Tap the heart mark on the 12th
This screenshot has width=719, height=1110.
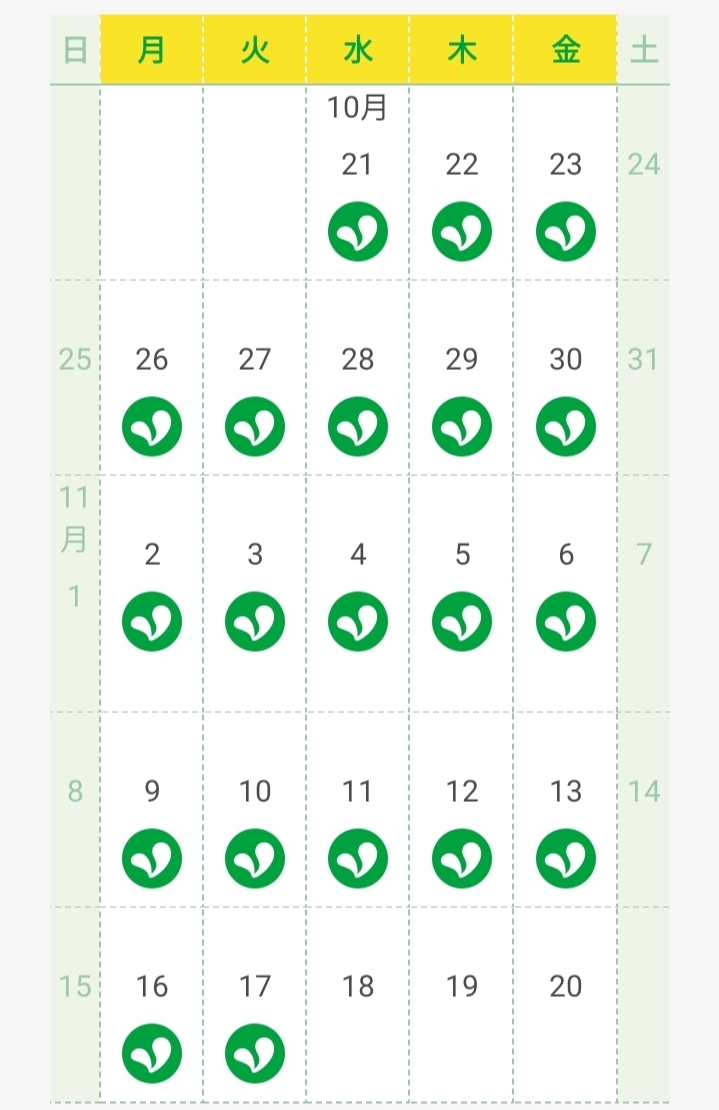[x=462, y=859]
